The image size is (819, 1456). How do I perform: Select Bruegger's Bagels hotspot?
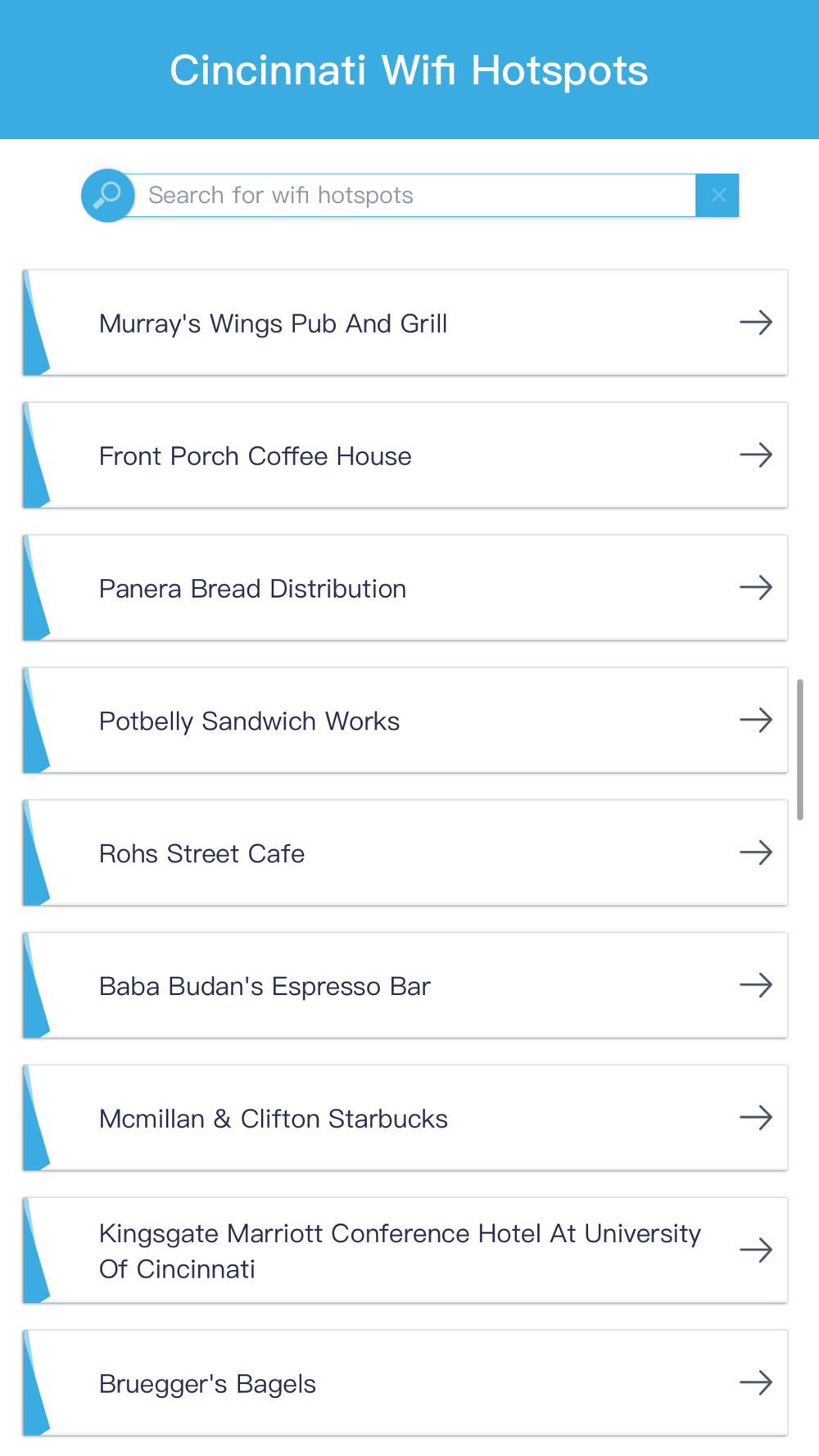(x=405, y=1383)
